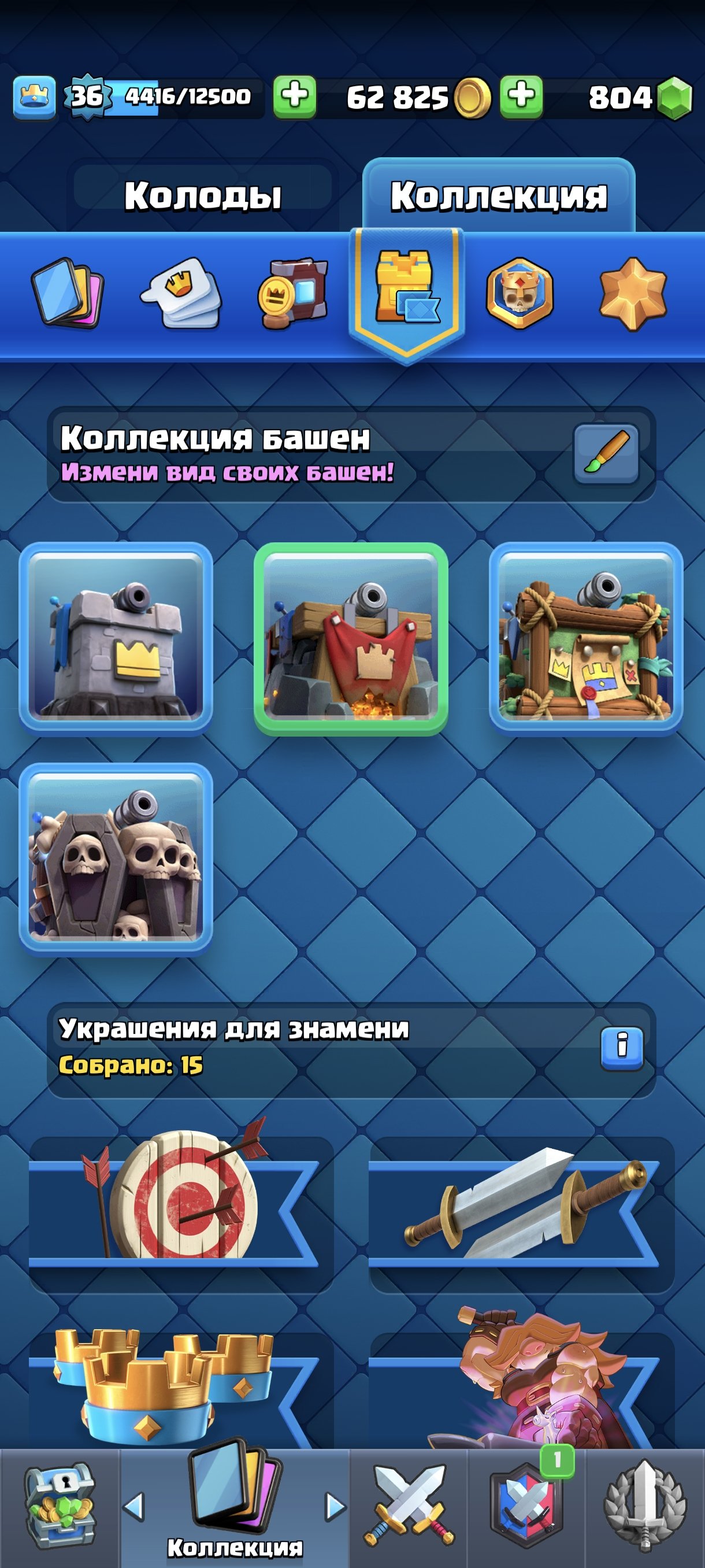Open the cards collection sub-tab
Viewport: 705px width, 1568px height.
pos(67,293)
